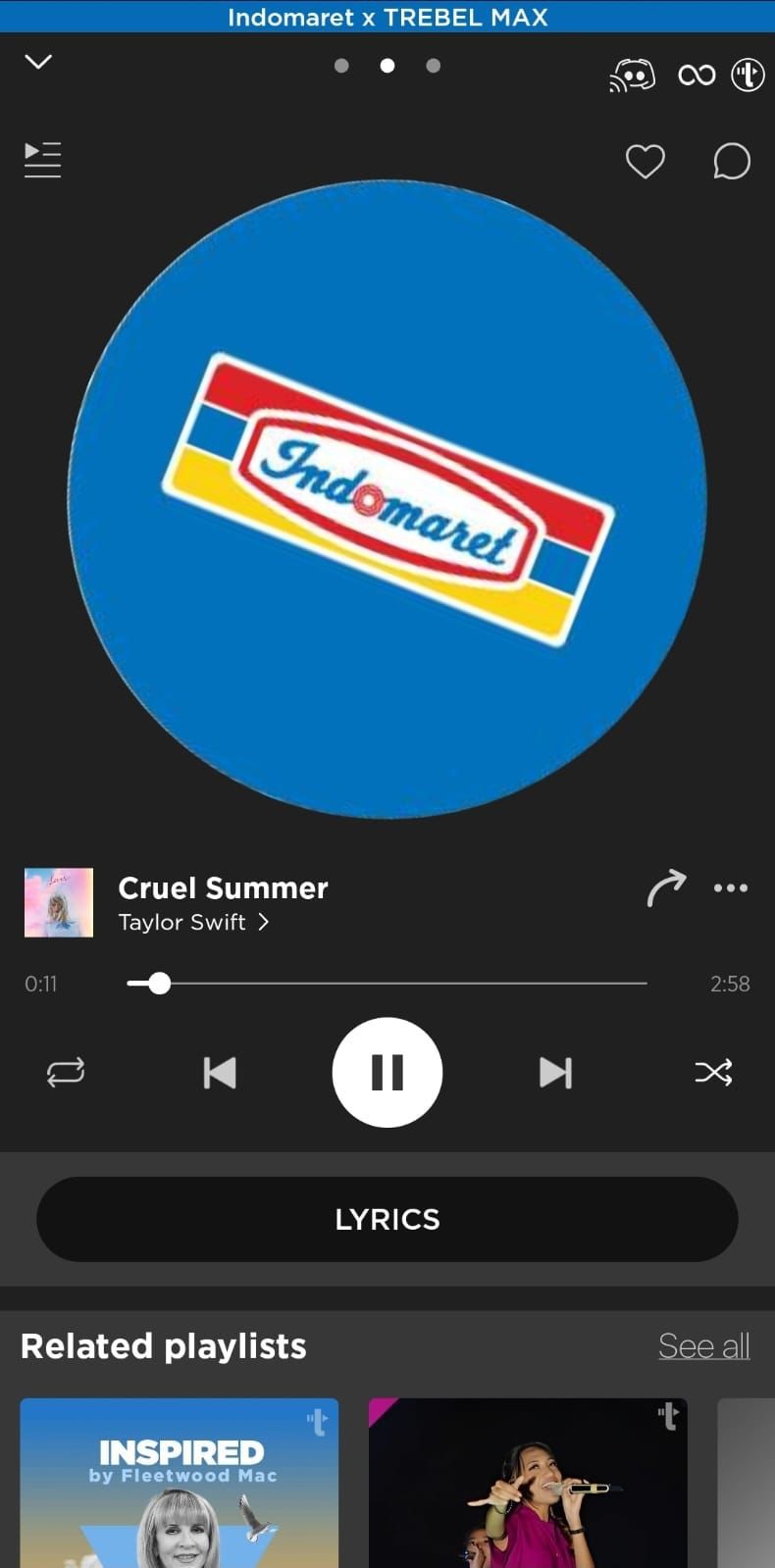Open comments for this song
This screenshot has width=775, height=1568.
pyautogui.click(x=731, y=161)
